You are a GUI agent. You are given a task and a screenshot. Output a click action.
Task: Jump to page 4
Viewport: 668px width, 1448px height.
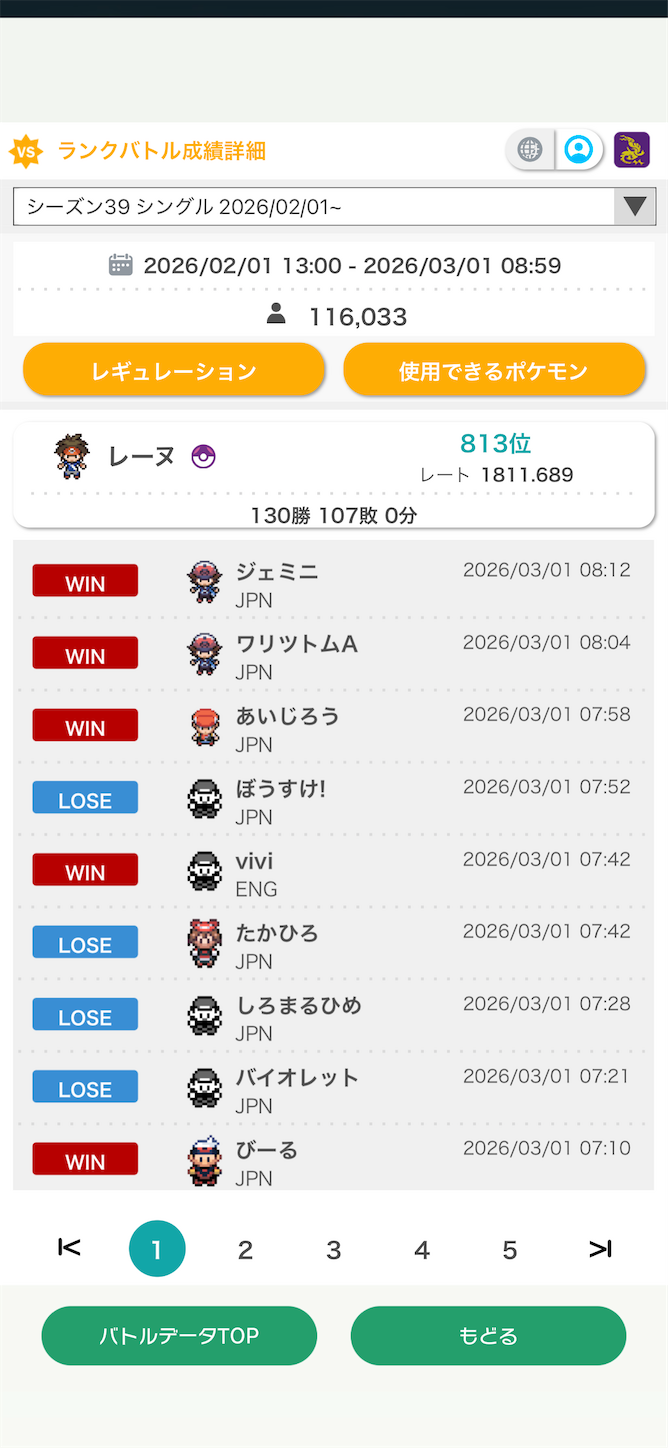click(422, 1249)
